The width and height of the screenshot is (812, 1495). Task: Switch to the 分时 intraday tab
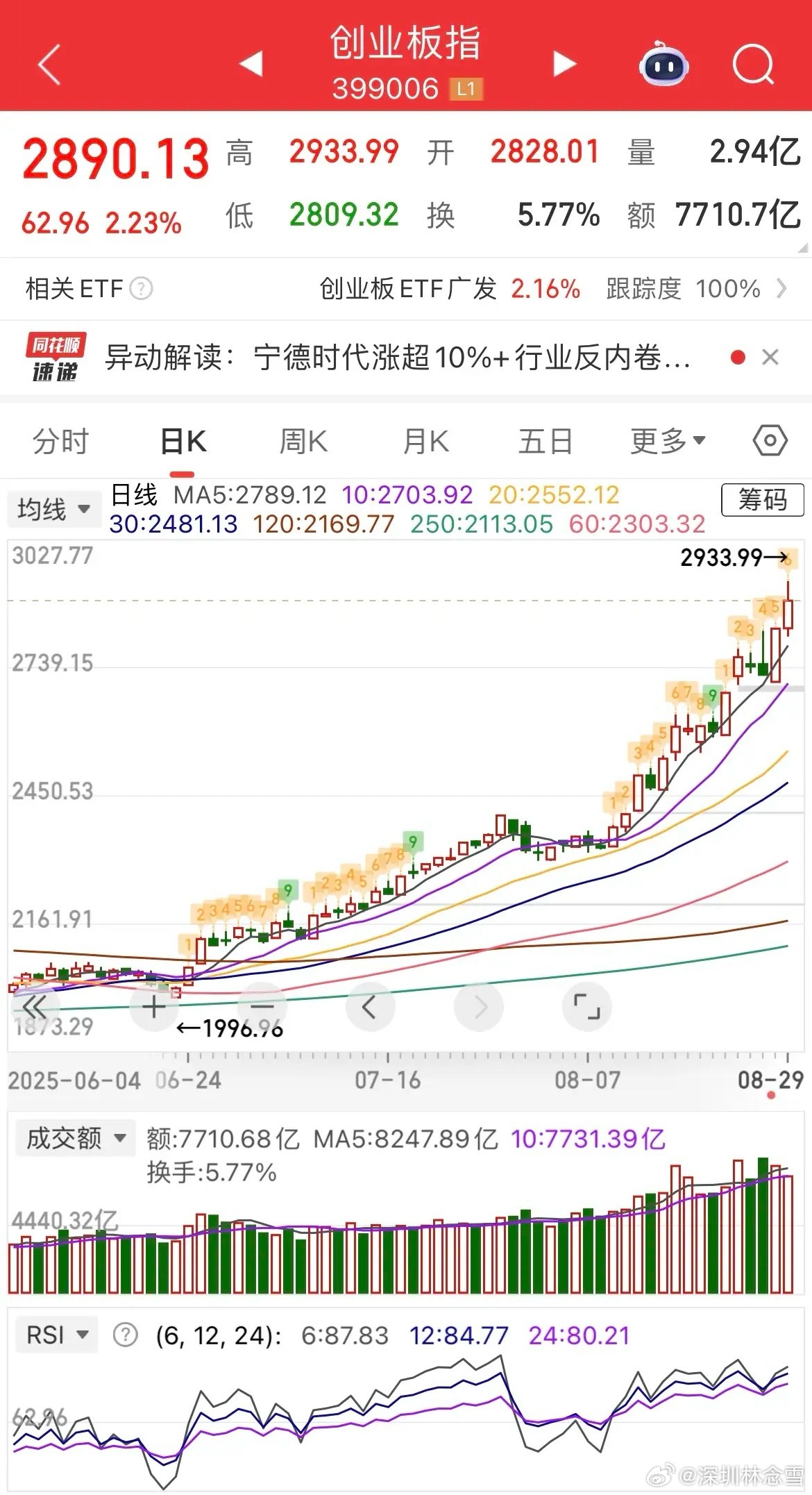pos(60,441)
